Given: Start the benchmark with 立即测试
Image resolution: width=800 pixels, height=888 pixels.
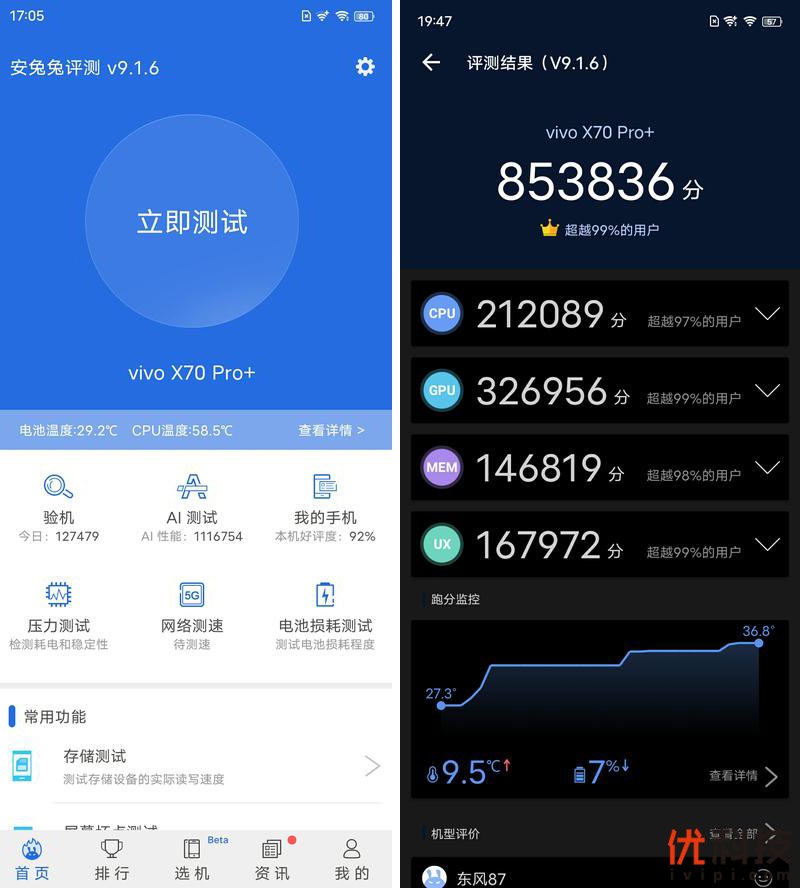Looking at the screenshot, I should 192,222.
